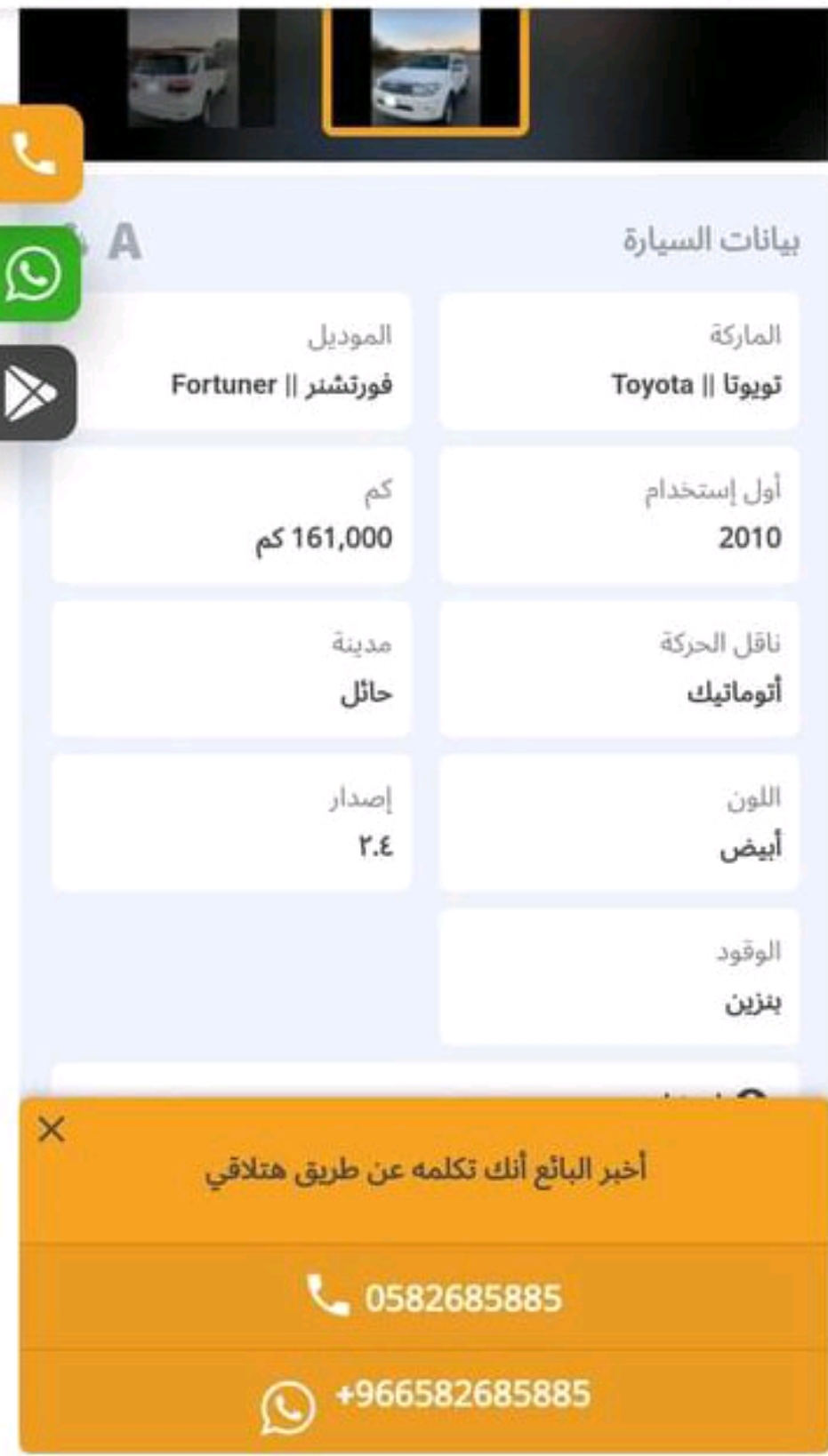Open the Google Play store floating button
The height and width of the screenshot is (1456, 828).
[x=36, y=392]
